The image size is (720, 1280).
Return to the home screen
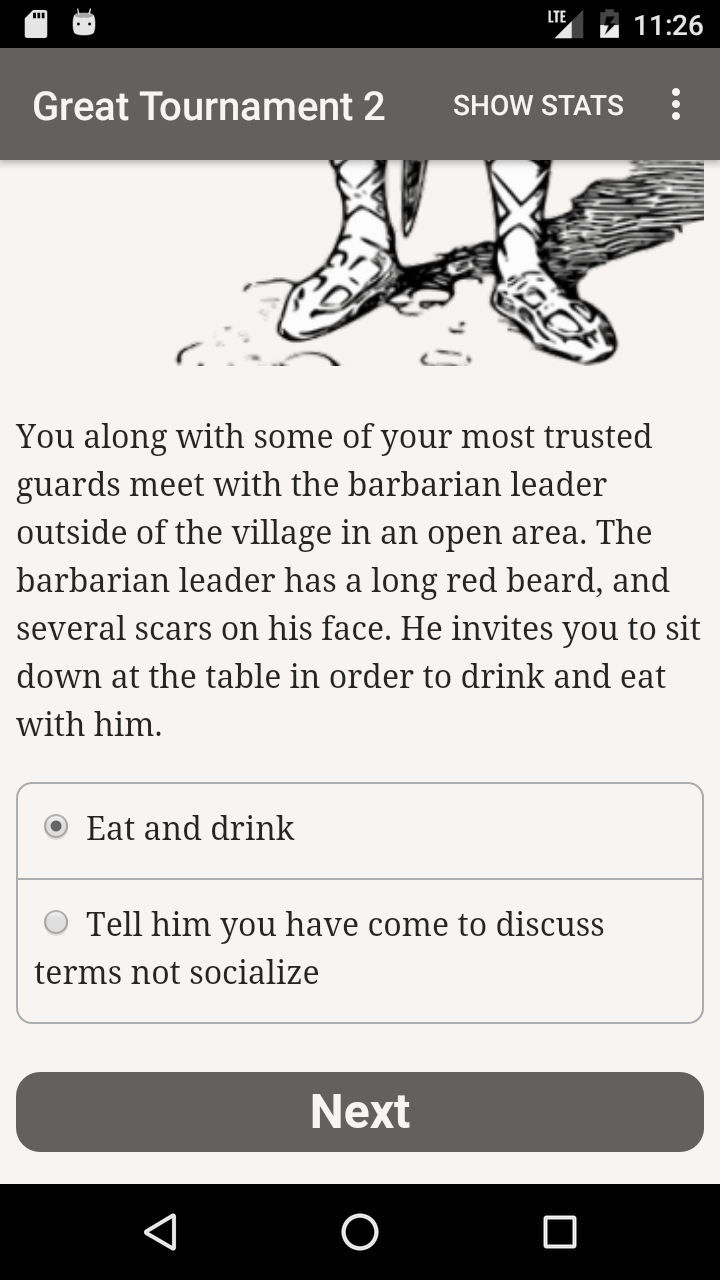pos(360,1232)
